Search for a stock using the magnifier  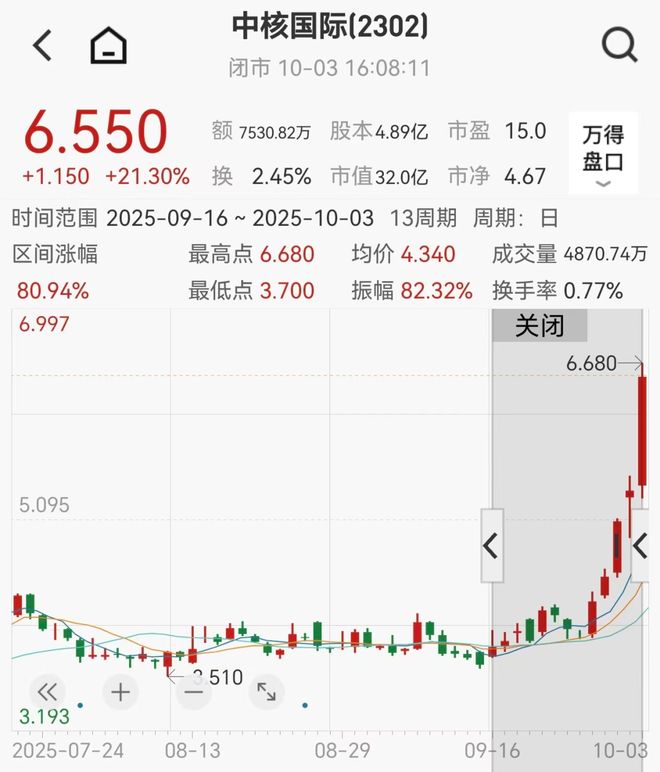(x=619, y=45)
